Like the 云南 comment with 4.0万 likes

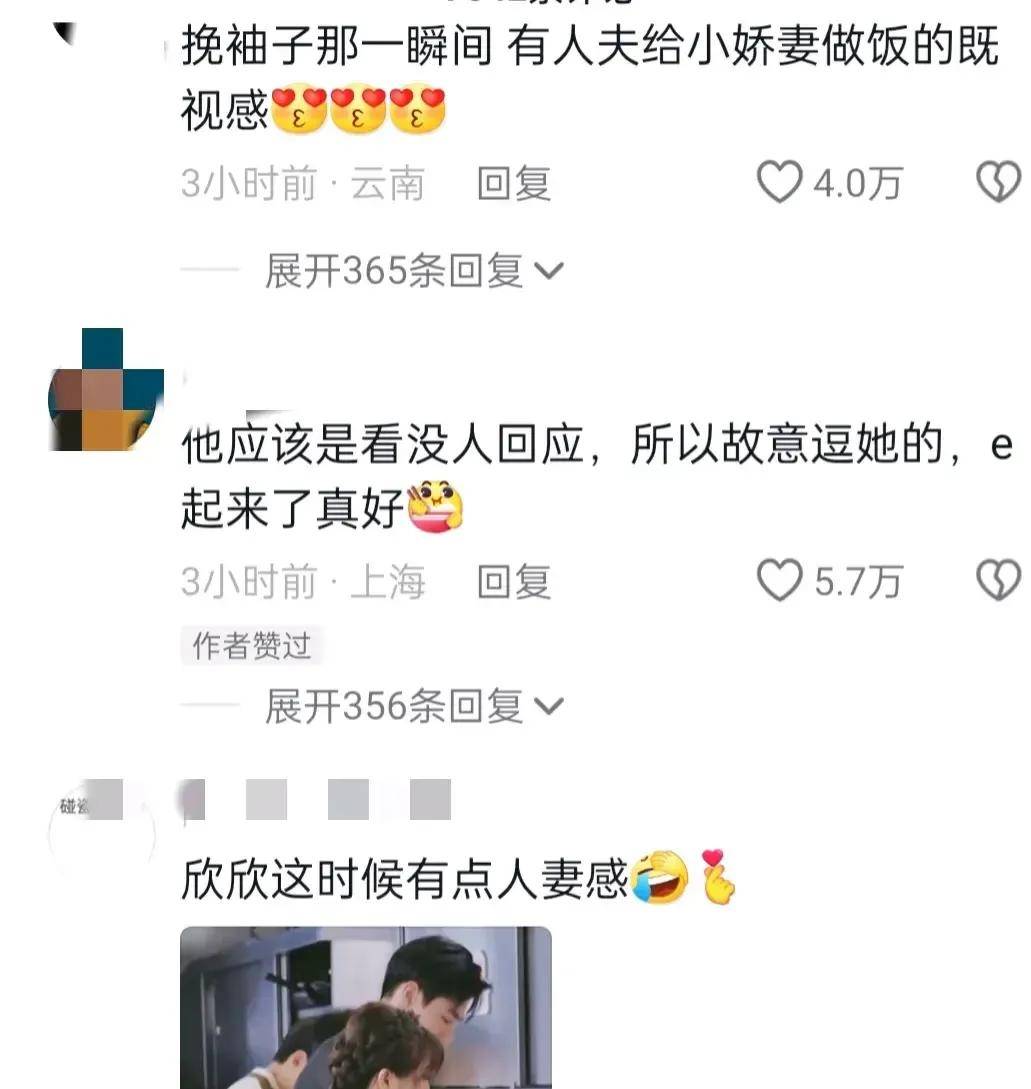pyautogui.click(x=780, y=184)
